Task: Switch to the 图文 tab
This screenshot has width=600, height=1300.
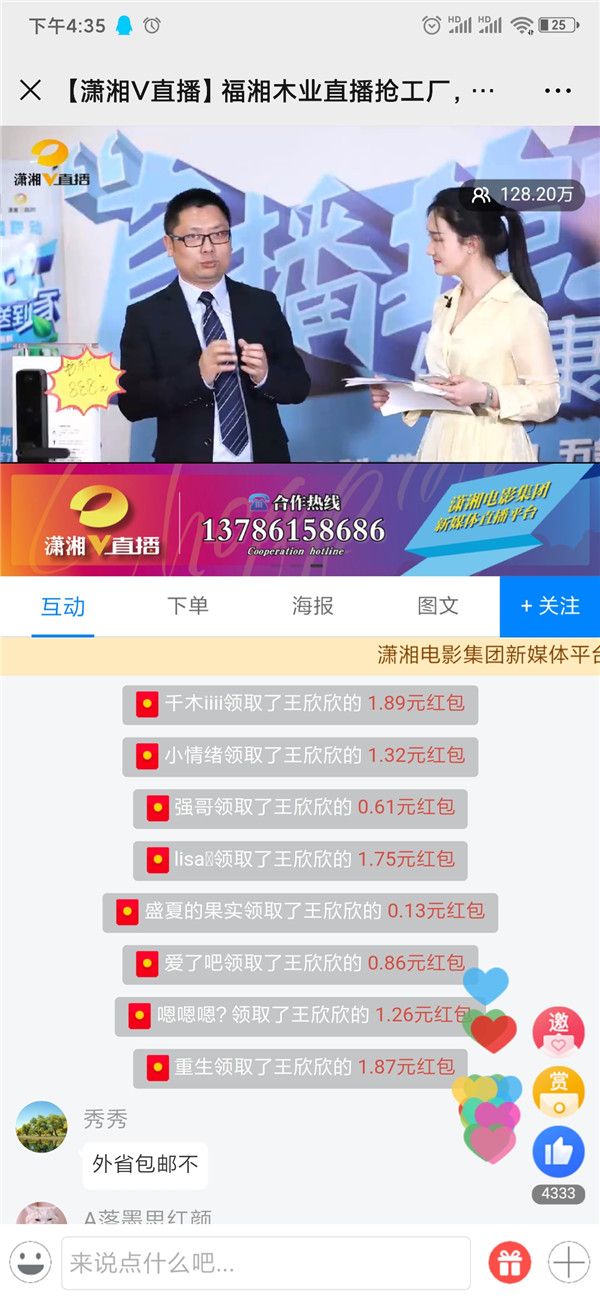Action: pyautogui.click(x=437, y=606)
